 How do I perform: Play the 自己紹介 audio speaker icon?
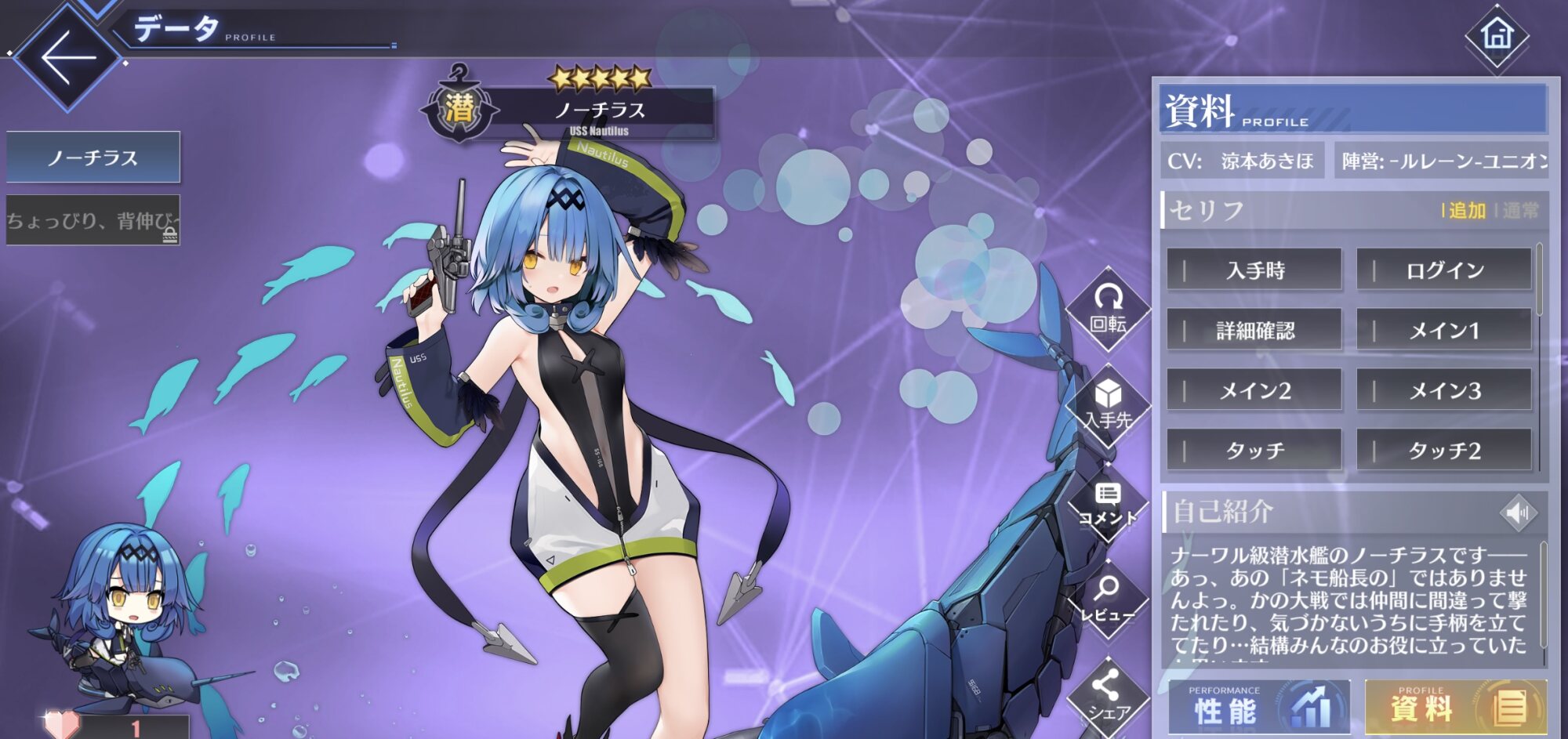(1518, 513)
